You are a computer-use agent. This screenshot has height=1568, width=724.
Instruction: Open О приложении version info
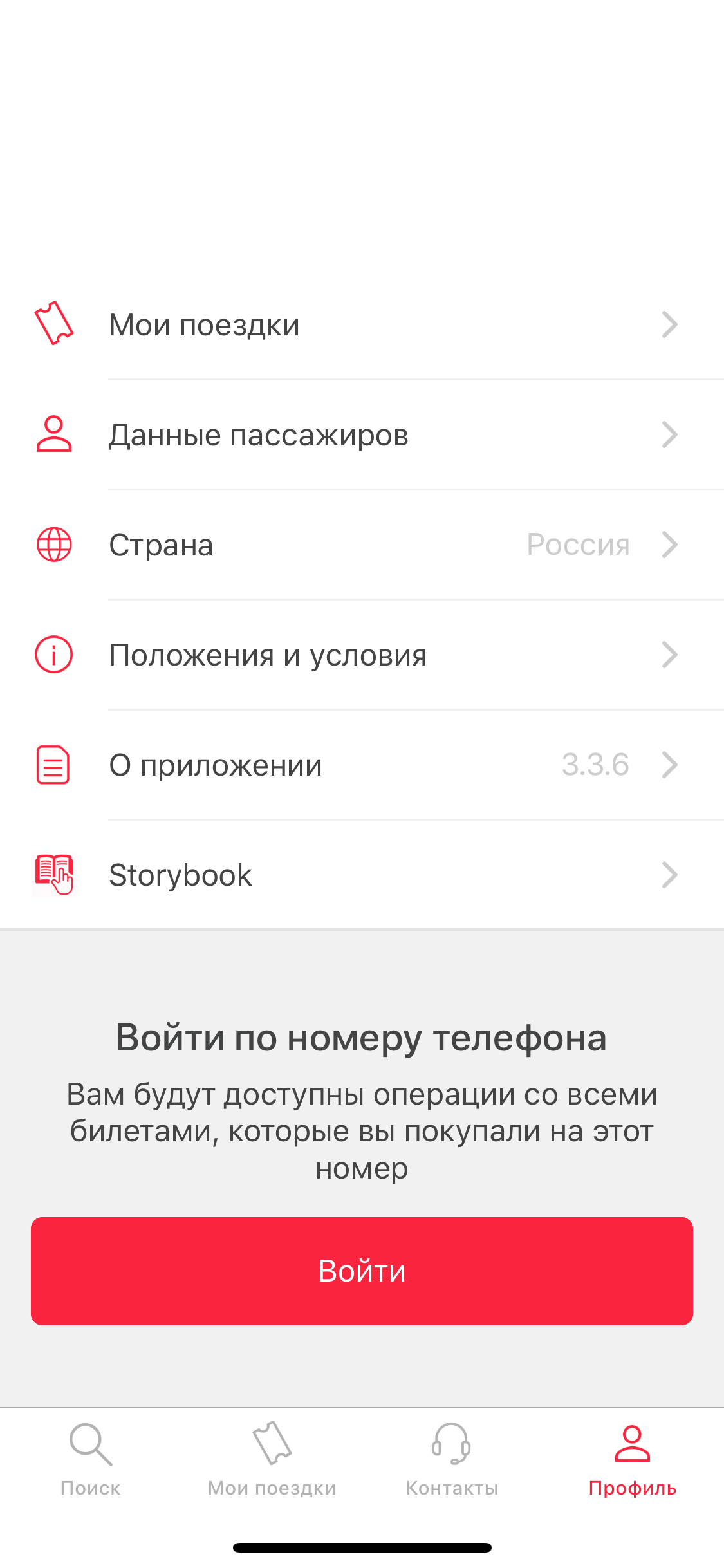pyautogui.click(x=360, y=765)
